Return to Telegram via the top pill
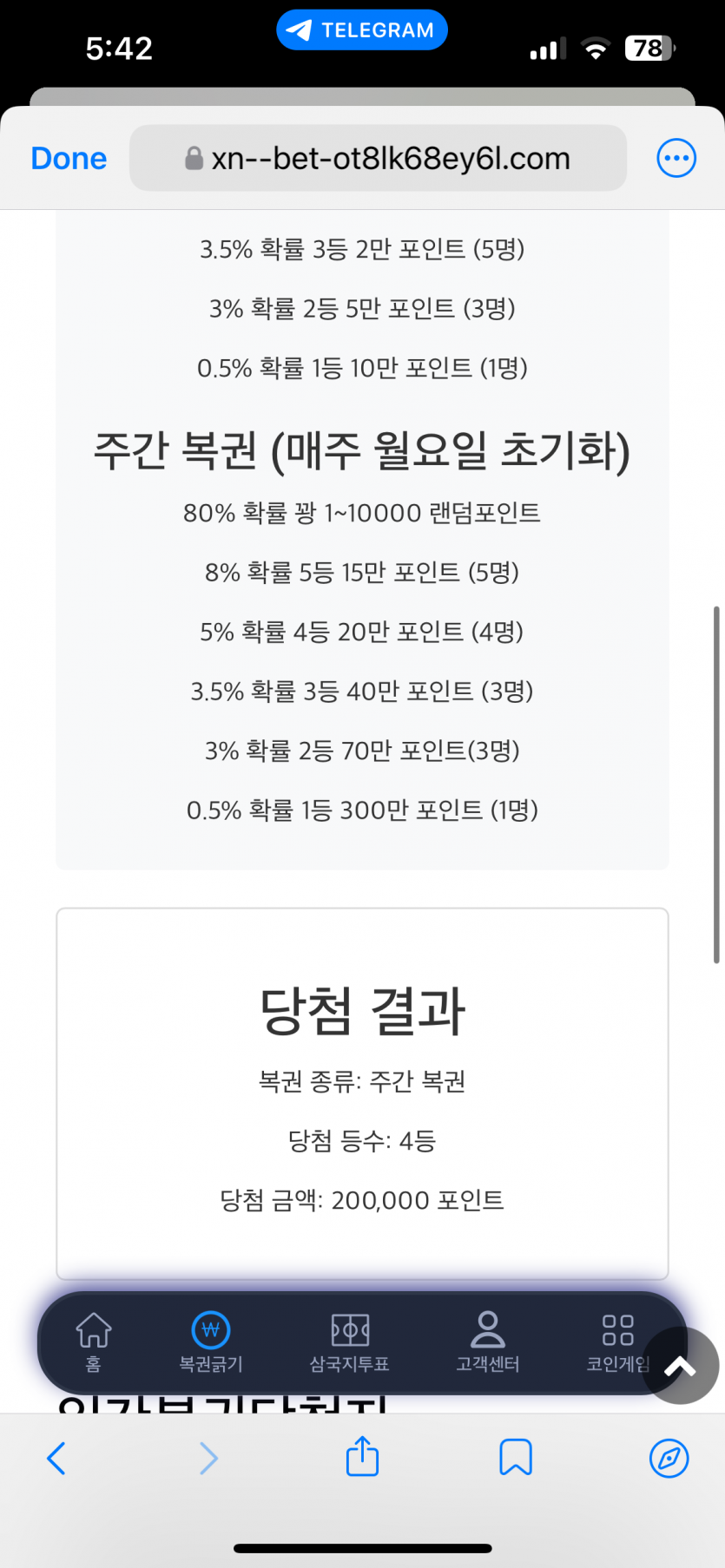Viewport: 725px width, 1568px height. point(362,30)
